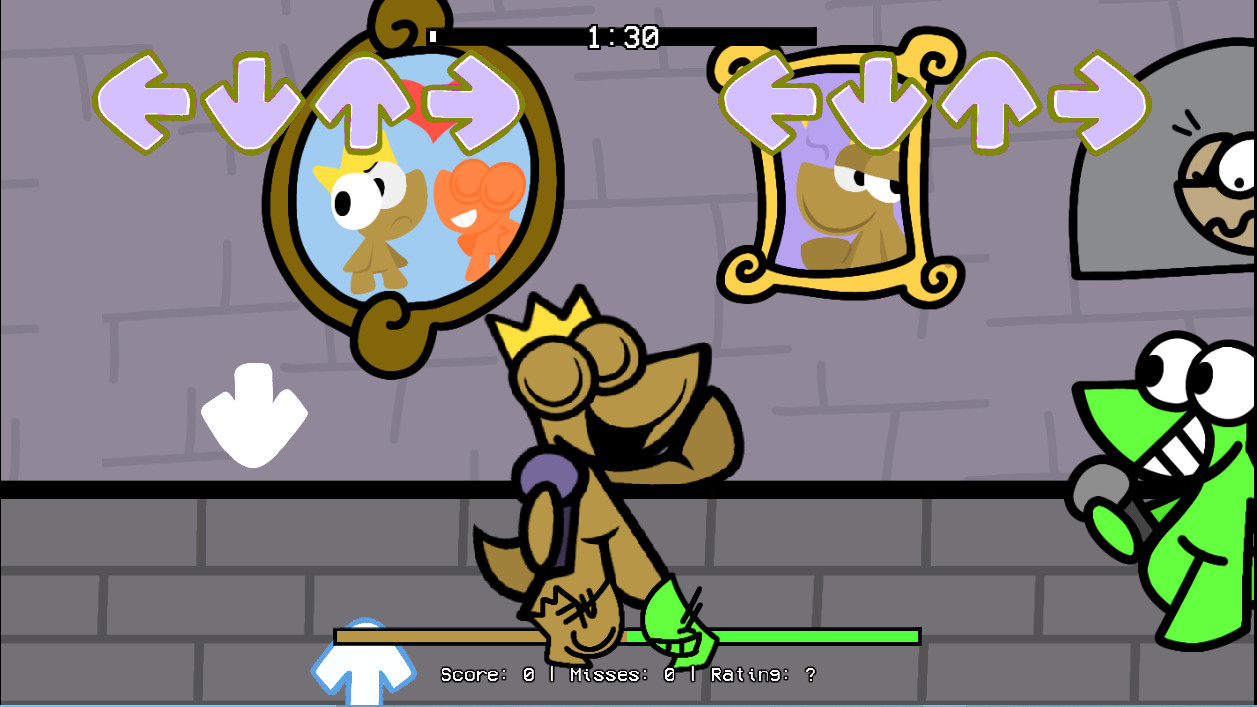The image size is (1257, 707).
Task: Hit the player's right arrow receptor
Action: [x=1100, y=102]
